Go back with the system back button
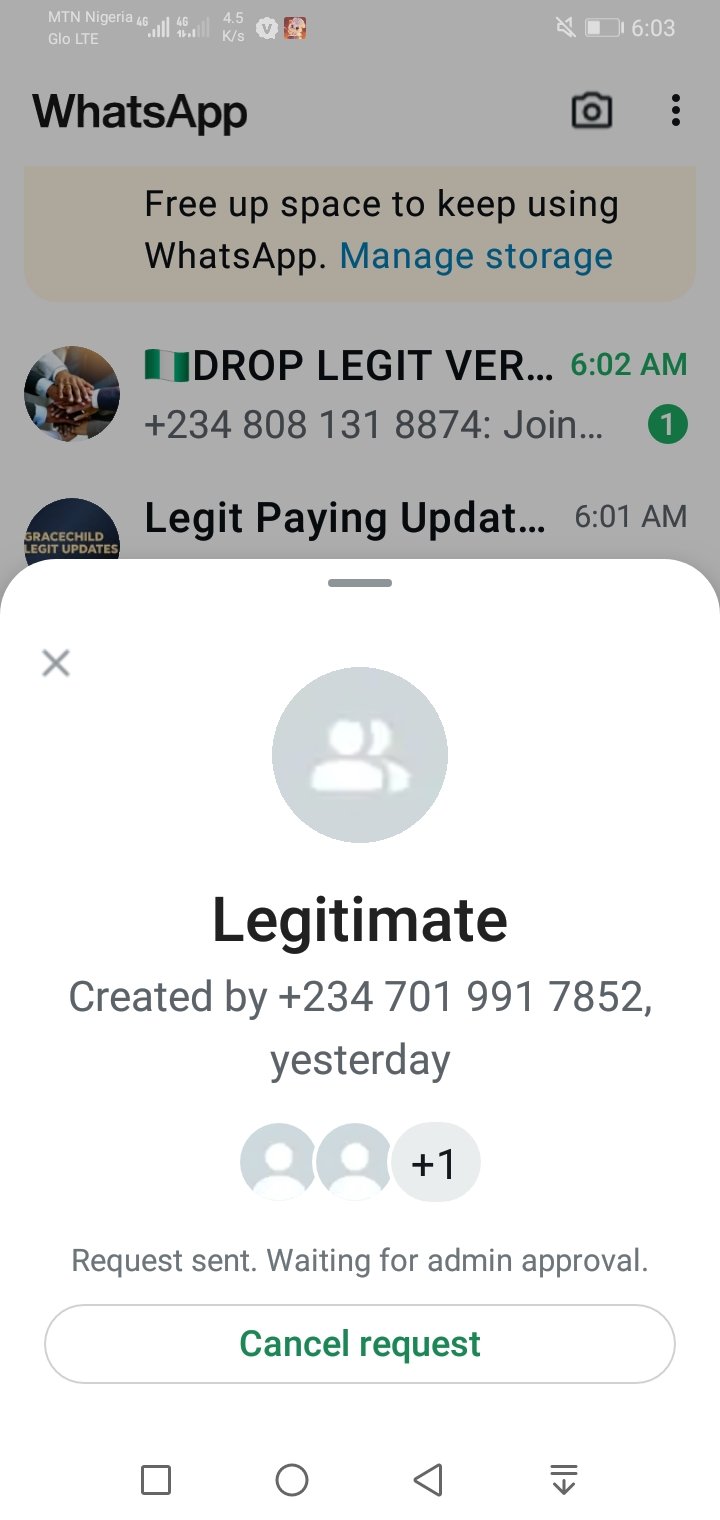The width and height of the screenshot is (720, 1520). pyautogui.click(x=428, y=1479)
